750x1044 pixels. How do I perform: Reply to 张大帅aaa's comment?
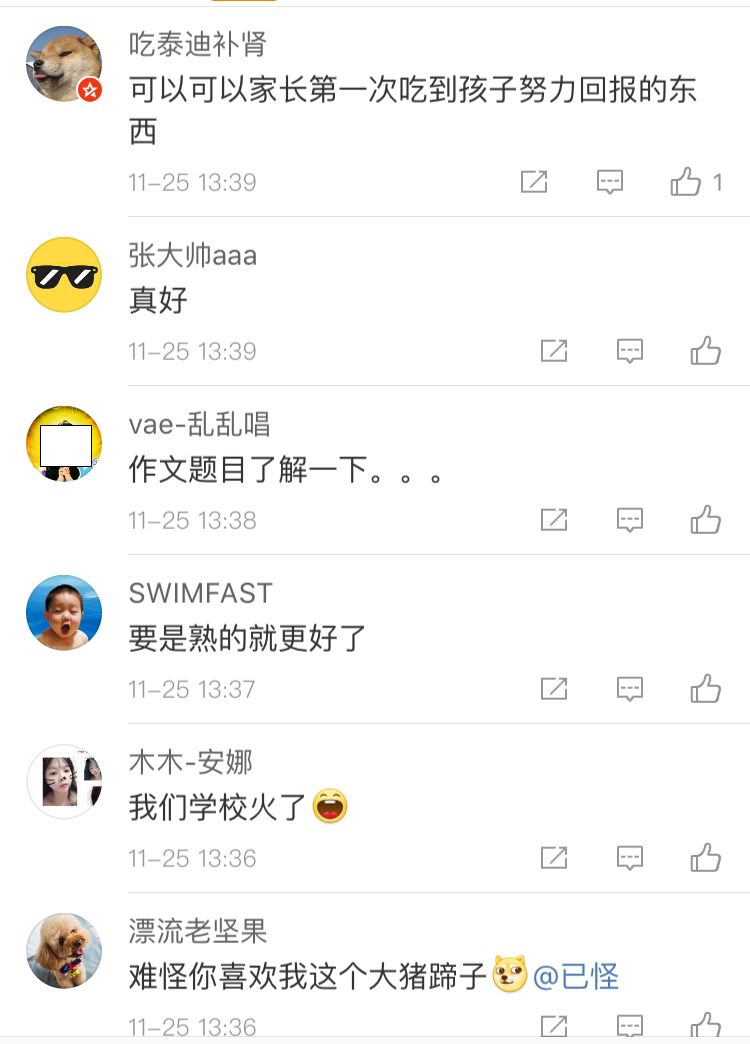coord(629,350)
